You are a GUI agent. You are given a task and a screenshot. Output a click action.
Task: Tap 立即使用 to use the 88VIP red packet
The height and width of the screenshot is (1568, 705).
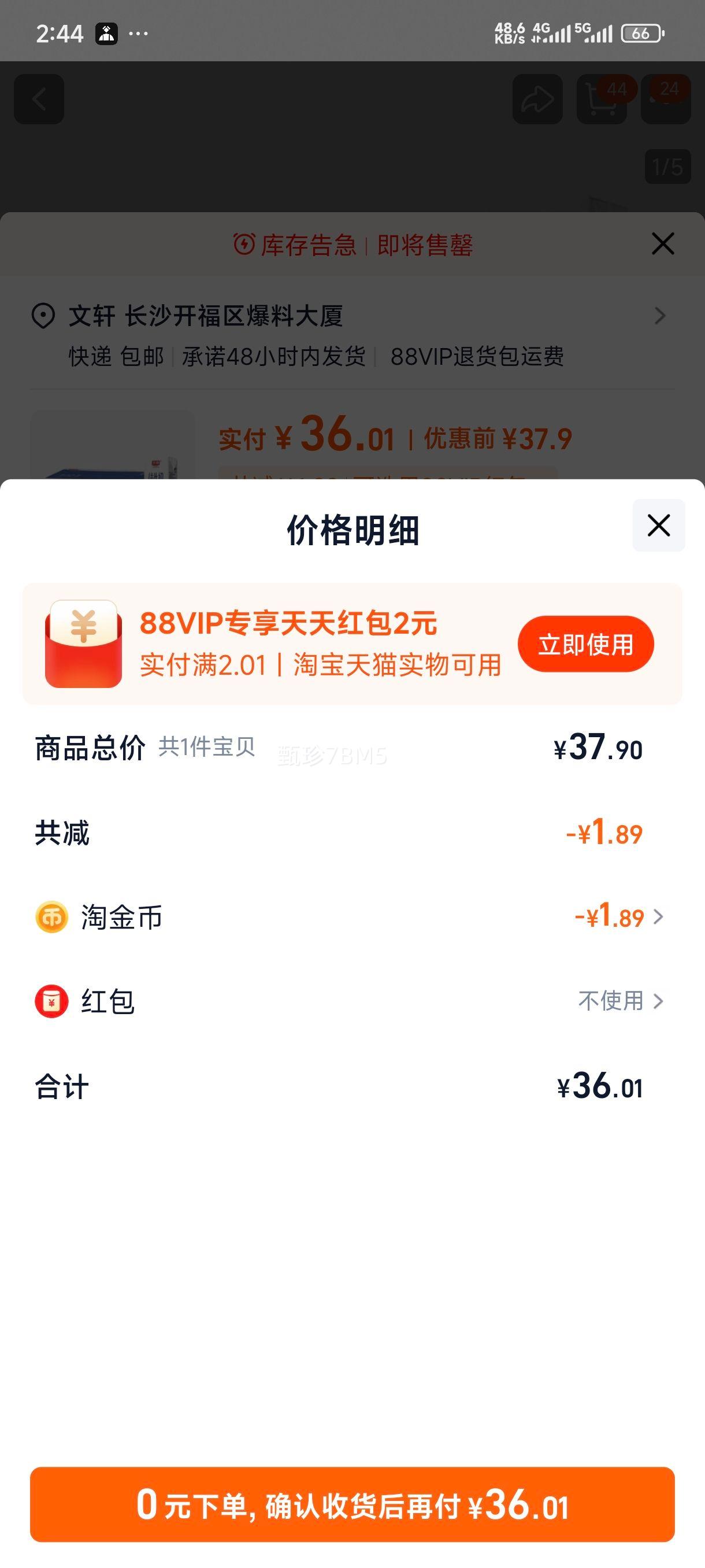586,644
